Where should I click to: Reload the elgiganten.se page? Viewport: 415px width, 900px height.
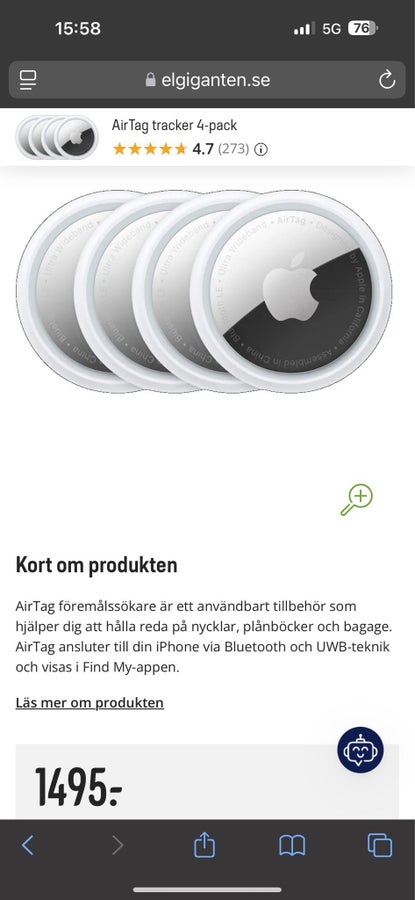387,80
